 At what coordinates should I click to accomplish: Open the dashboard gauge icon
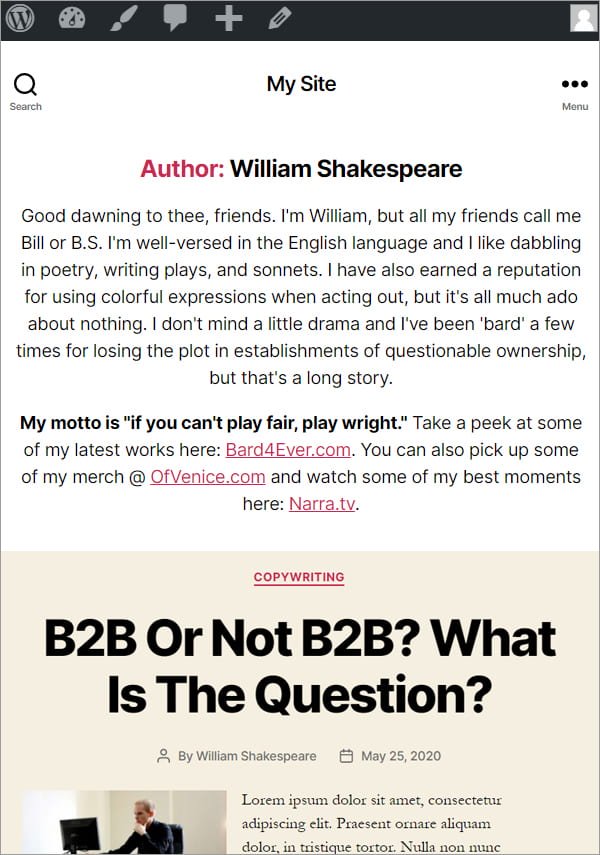72,18
